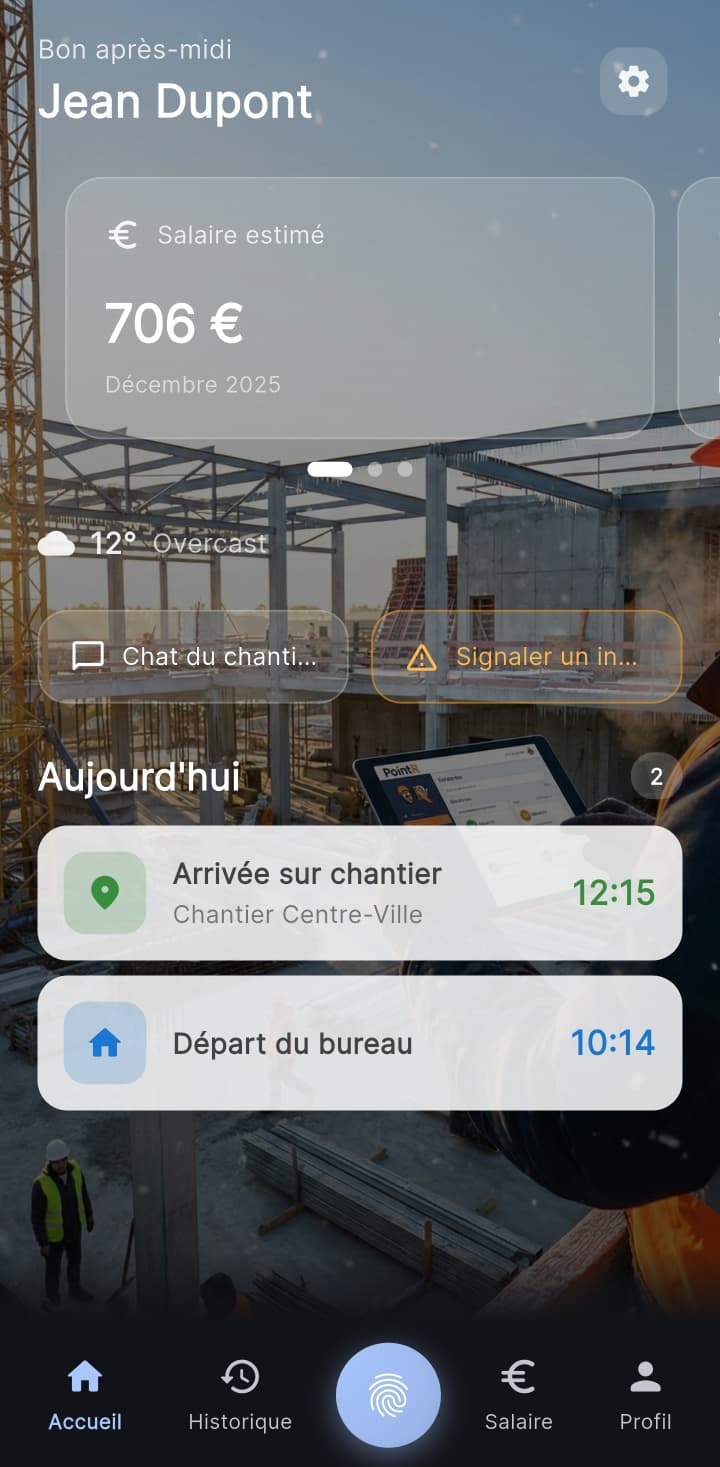Tap the cloud weather icon
This screenshot has width=720, height=1467.
pyautogui.click(x=57, y=543)
